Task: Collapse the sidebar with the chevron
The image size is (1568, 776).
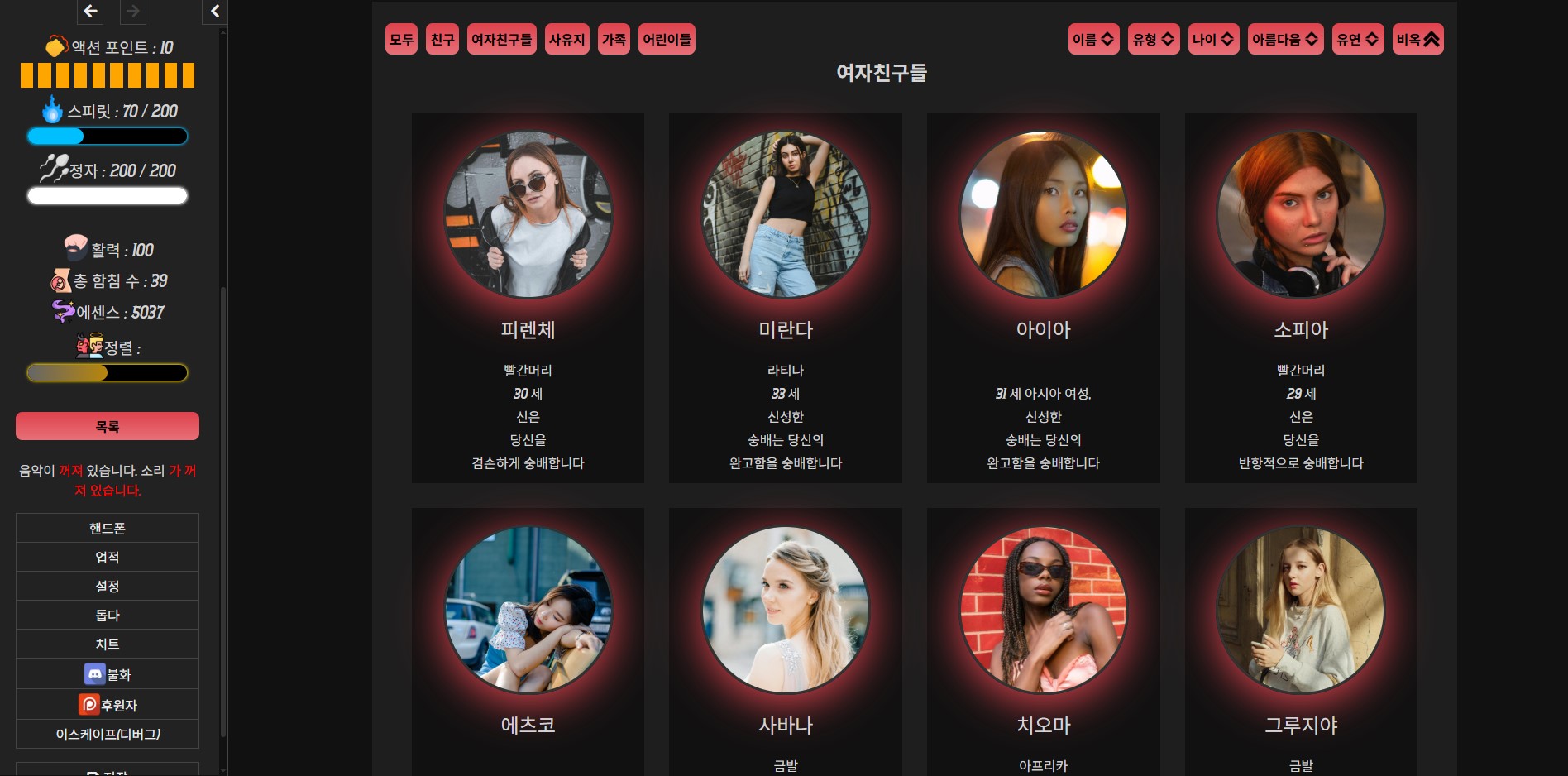Action: [x=215, y=12]
